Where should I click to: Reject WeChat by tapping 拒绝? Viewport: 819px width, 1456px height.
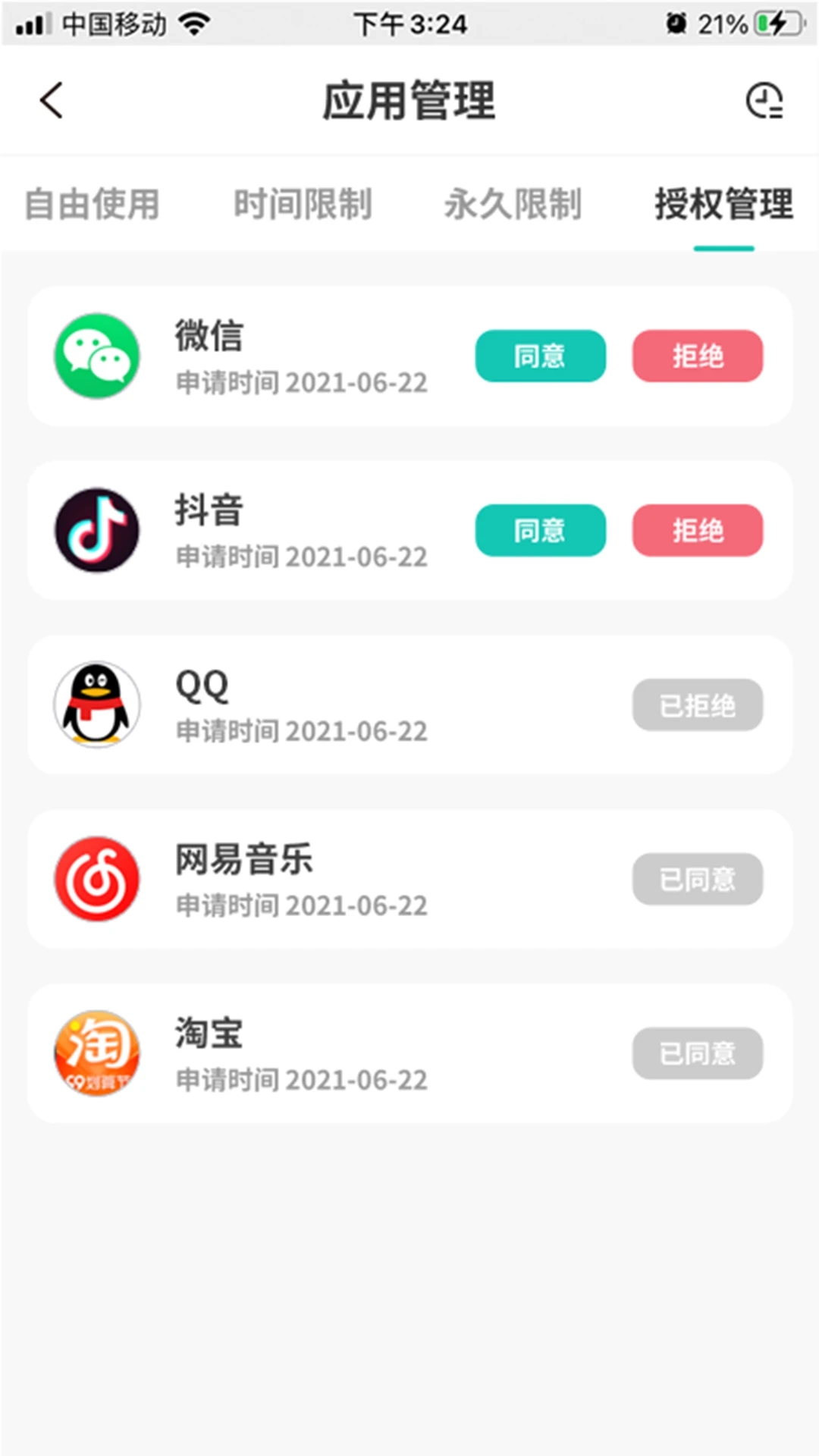[697, 356]
